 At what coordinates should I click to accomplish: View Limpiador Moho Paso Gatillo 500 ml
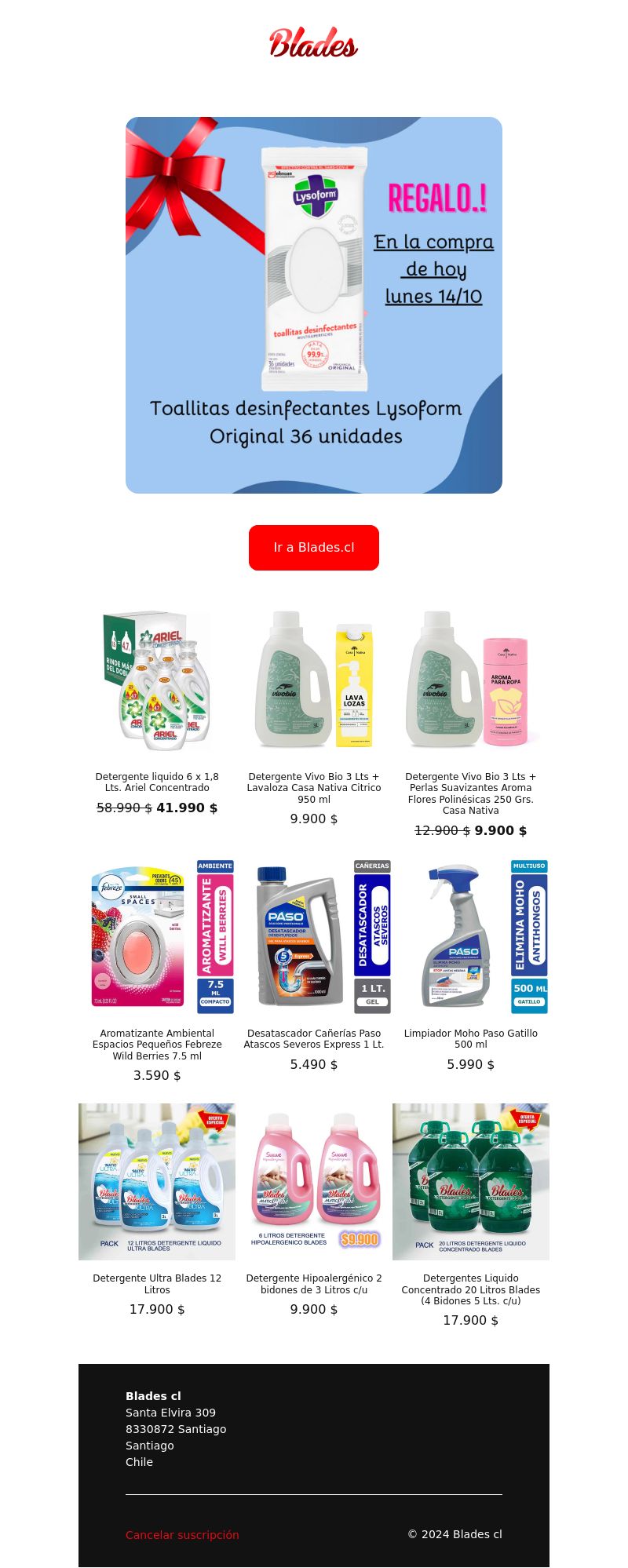point(471,937)
